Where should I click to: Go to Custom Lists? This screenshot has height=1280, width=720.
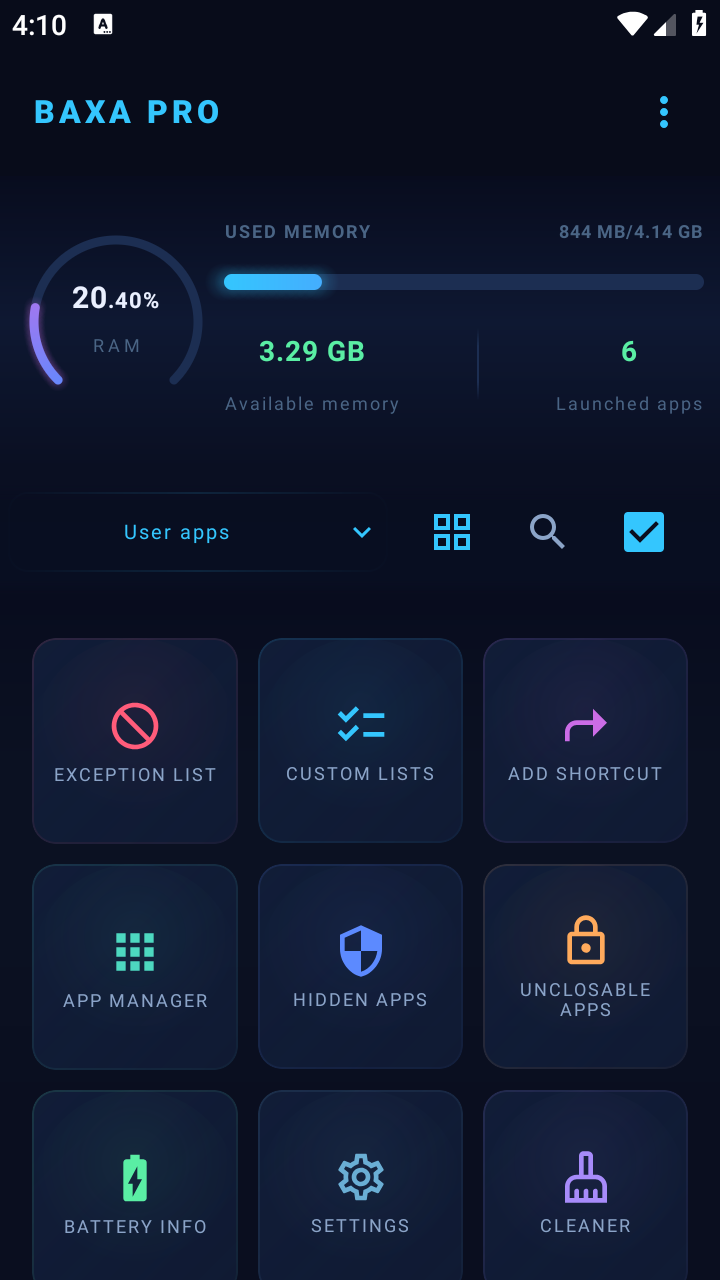point(360,741)
